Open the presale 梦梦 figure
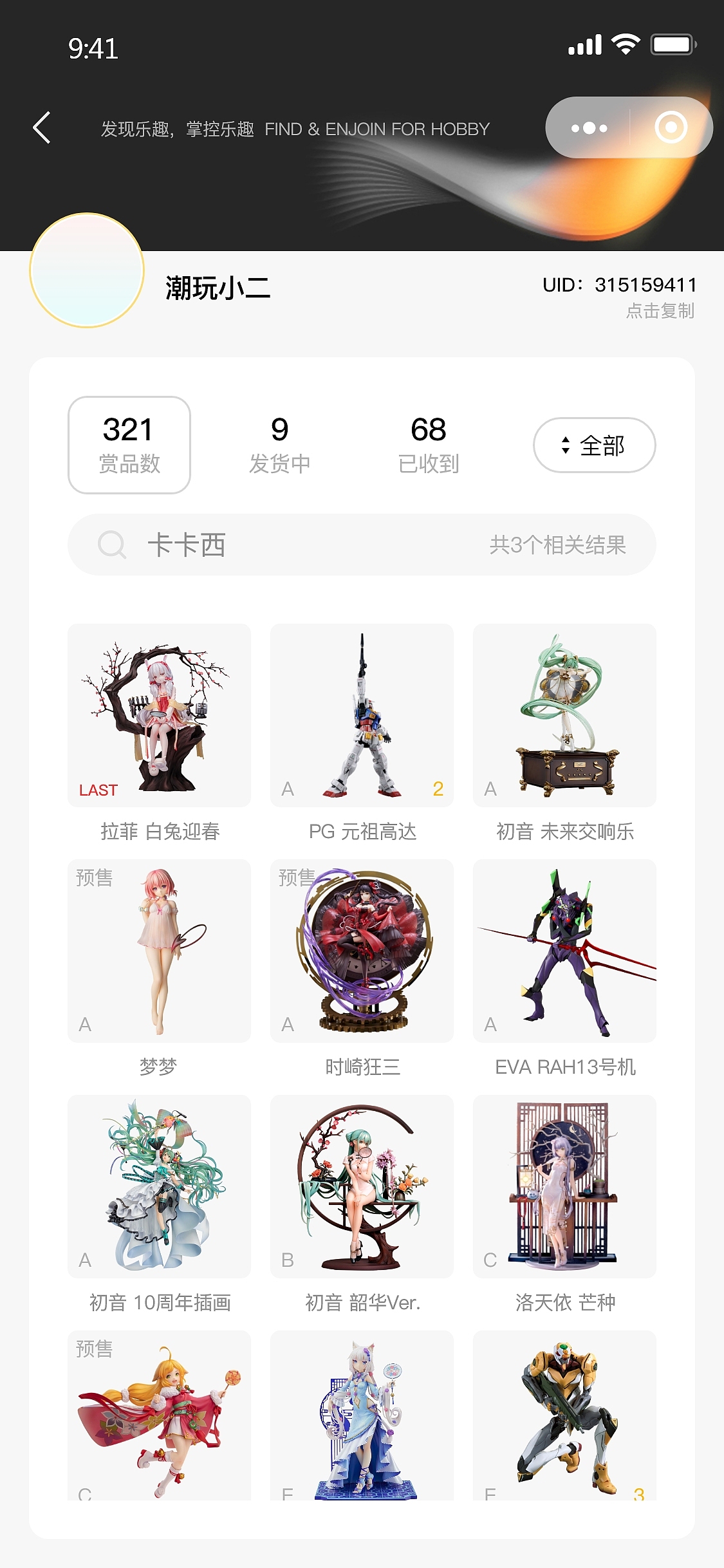This screenshot has width=724, height=1568. (x=158, y=950)
